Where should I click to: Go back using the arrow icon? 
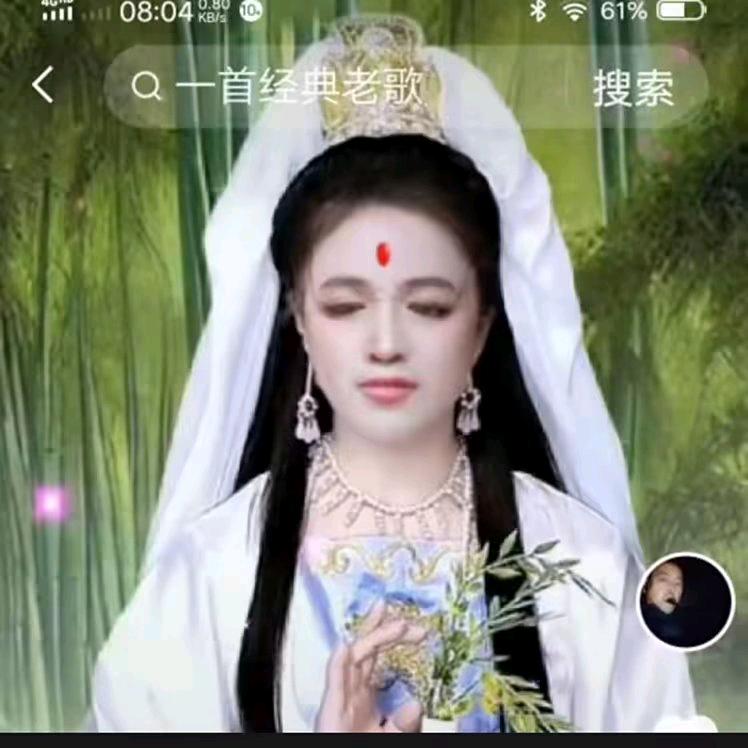tap(42, 86)
